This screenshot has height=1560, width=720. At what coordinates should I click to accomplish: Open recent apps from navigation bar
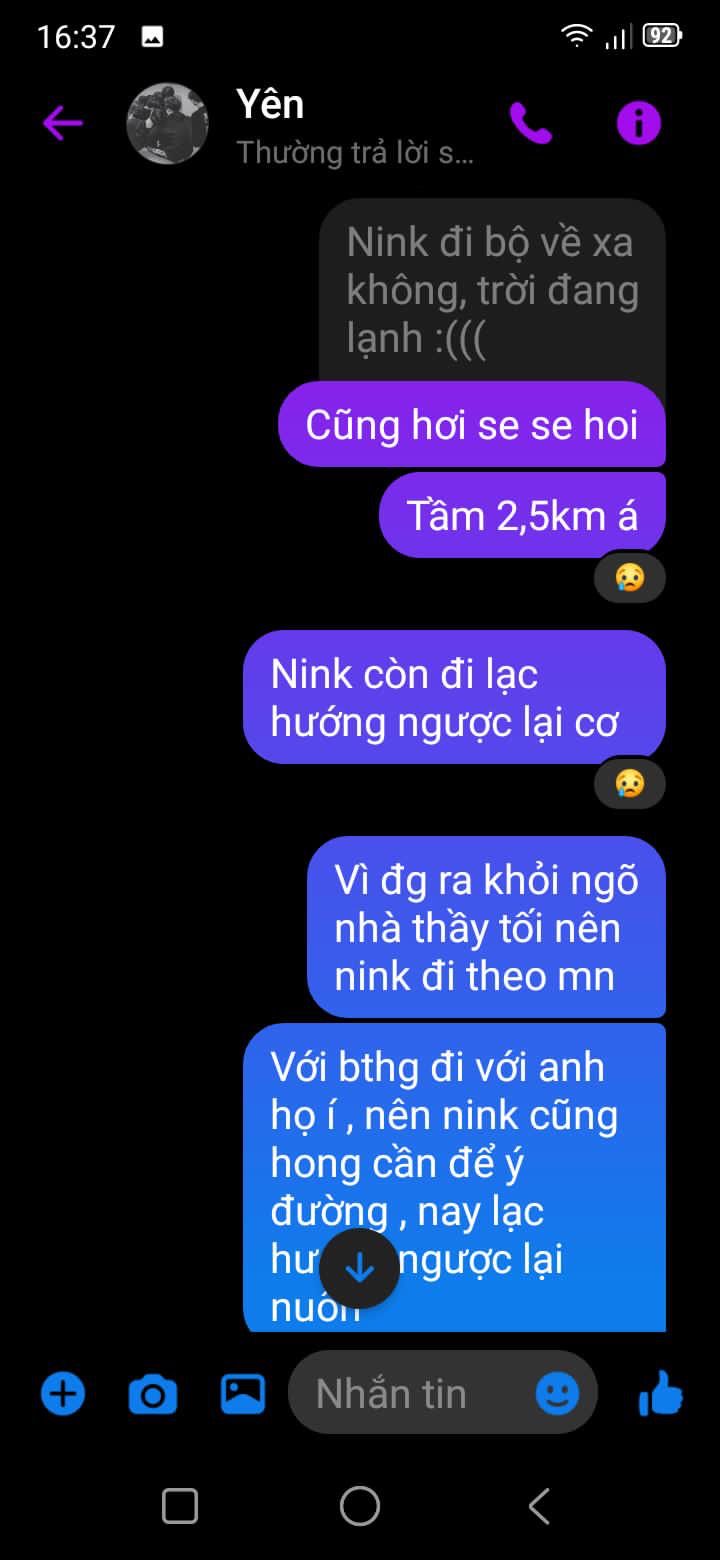tap(180, 1505)
